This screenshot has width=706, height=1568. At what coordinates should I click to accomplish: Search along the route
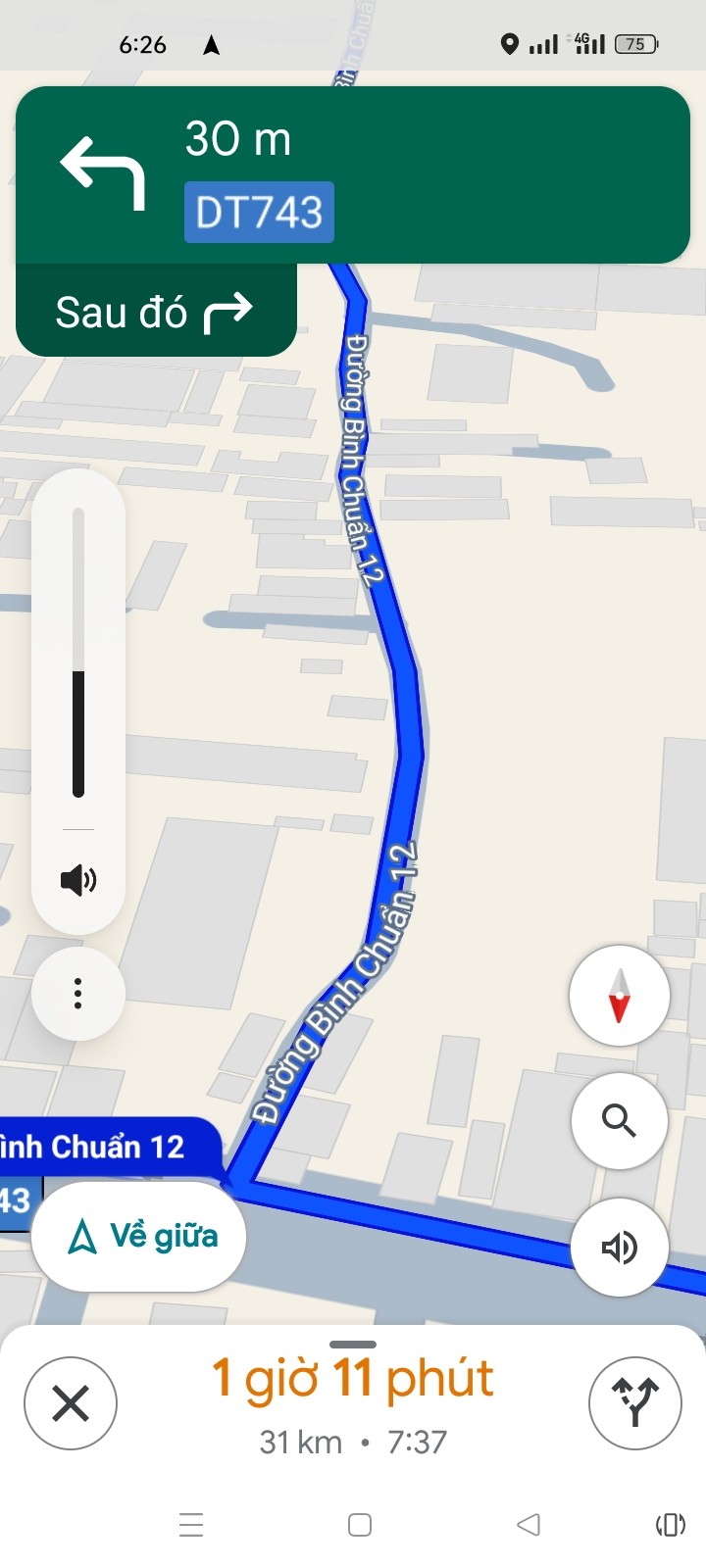click(619, 1120)
